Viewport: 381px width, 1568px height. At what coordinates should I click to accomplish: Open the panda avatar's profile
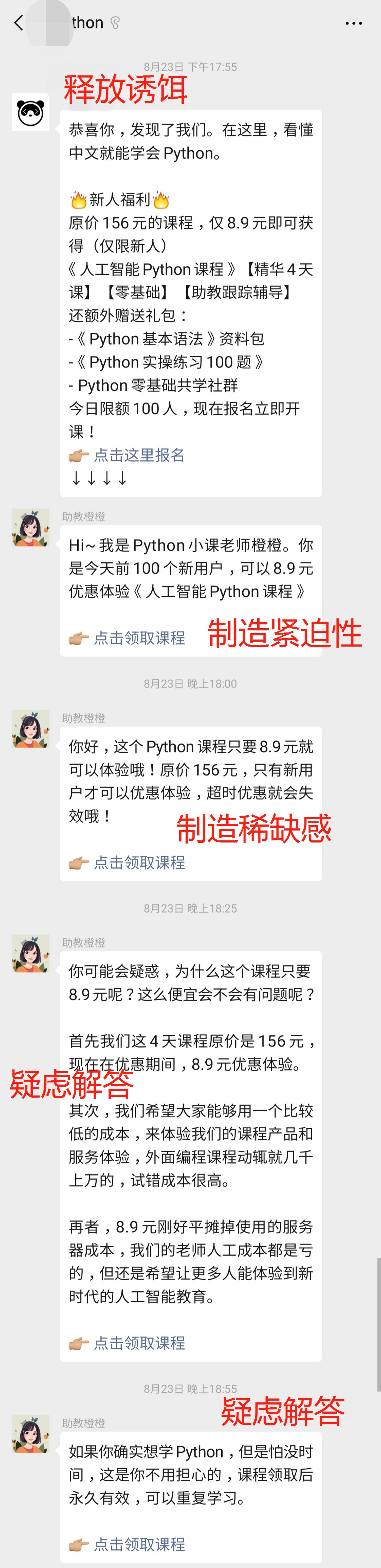(x=30, y=112)
